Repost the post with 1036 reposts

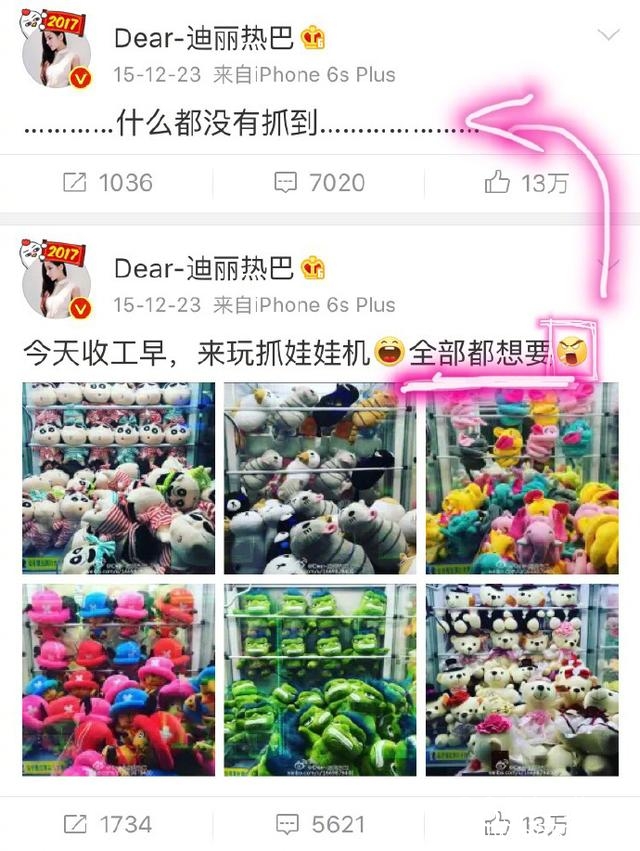point(107,183)
